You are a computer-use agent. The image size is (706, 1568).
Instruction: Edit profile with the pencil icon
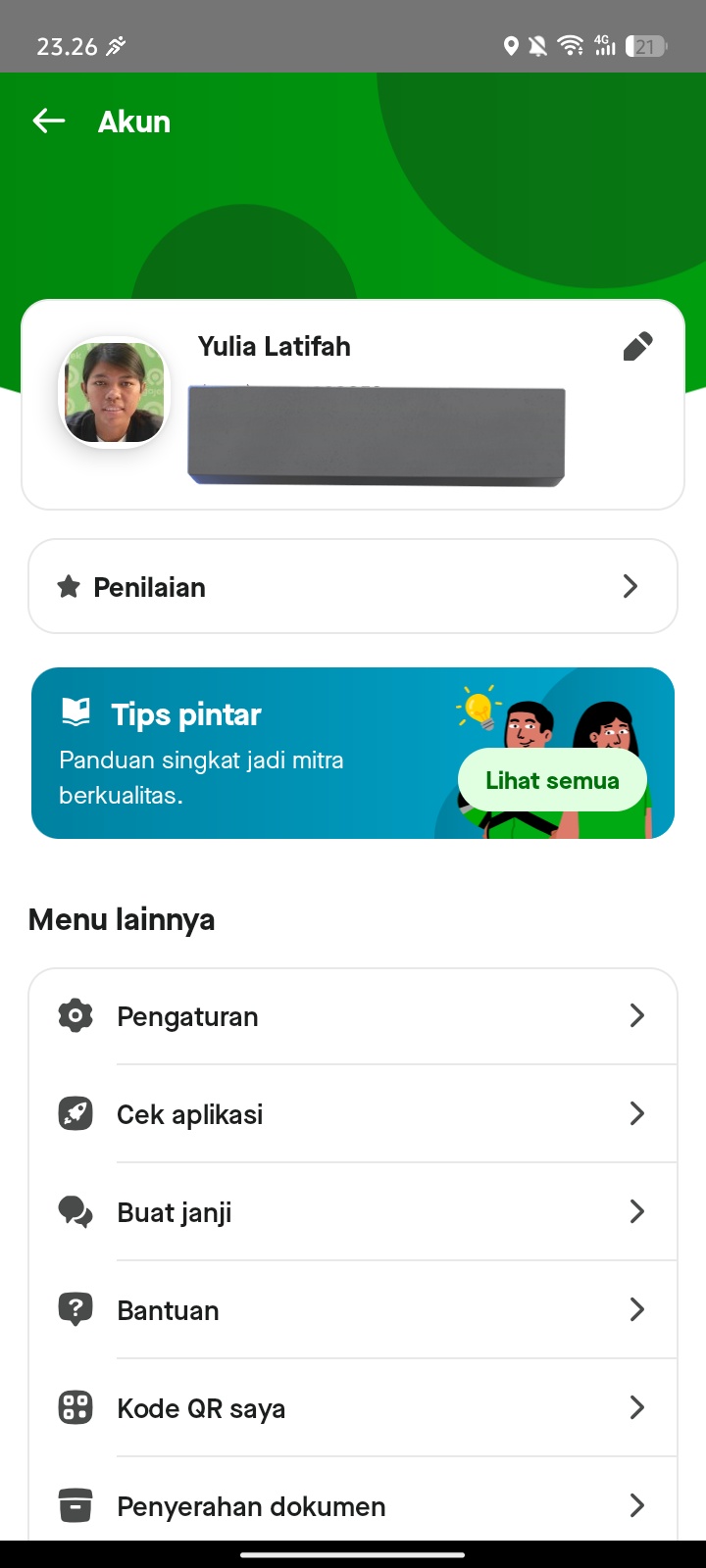point(637,347)
